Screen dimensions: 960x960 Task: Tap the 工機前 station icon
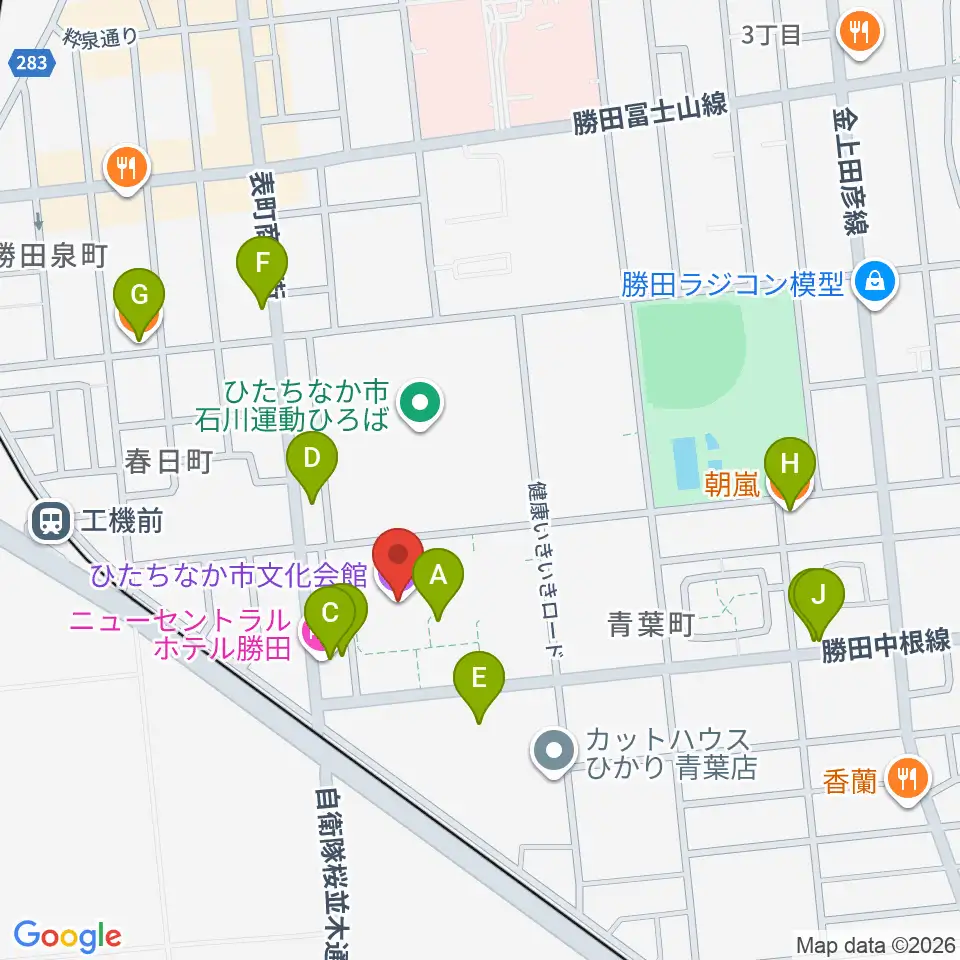click(x=51, y=522)
